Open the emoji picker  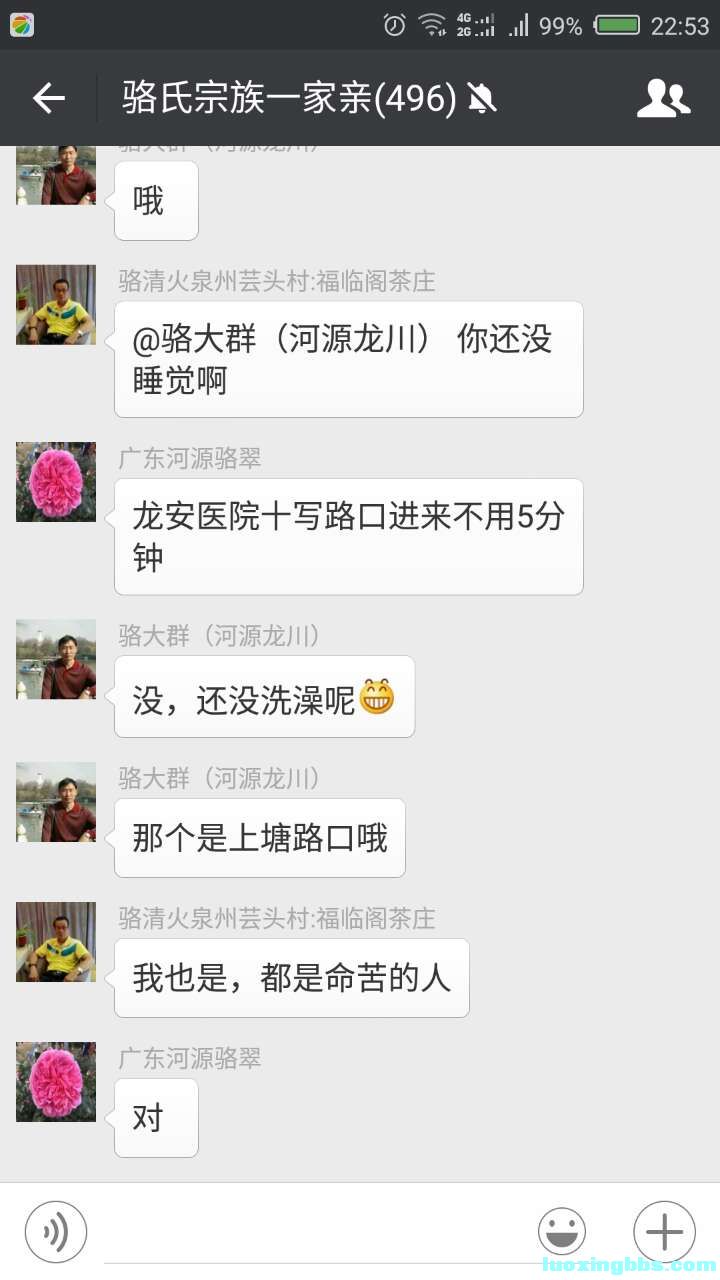561,1232
